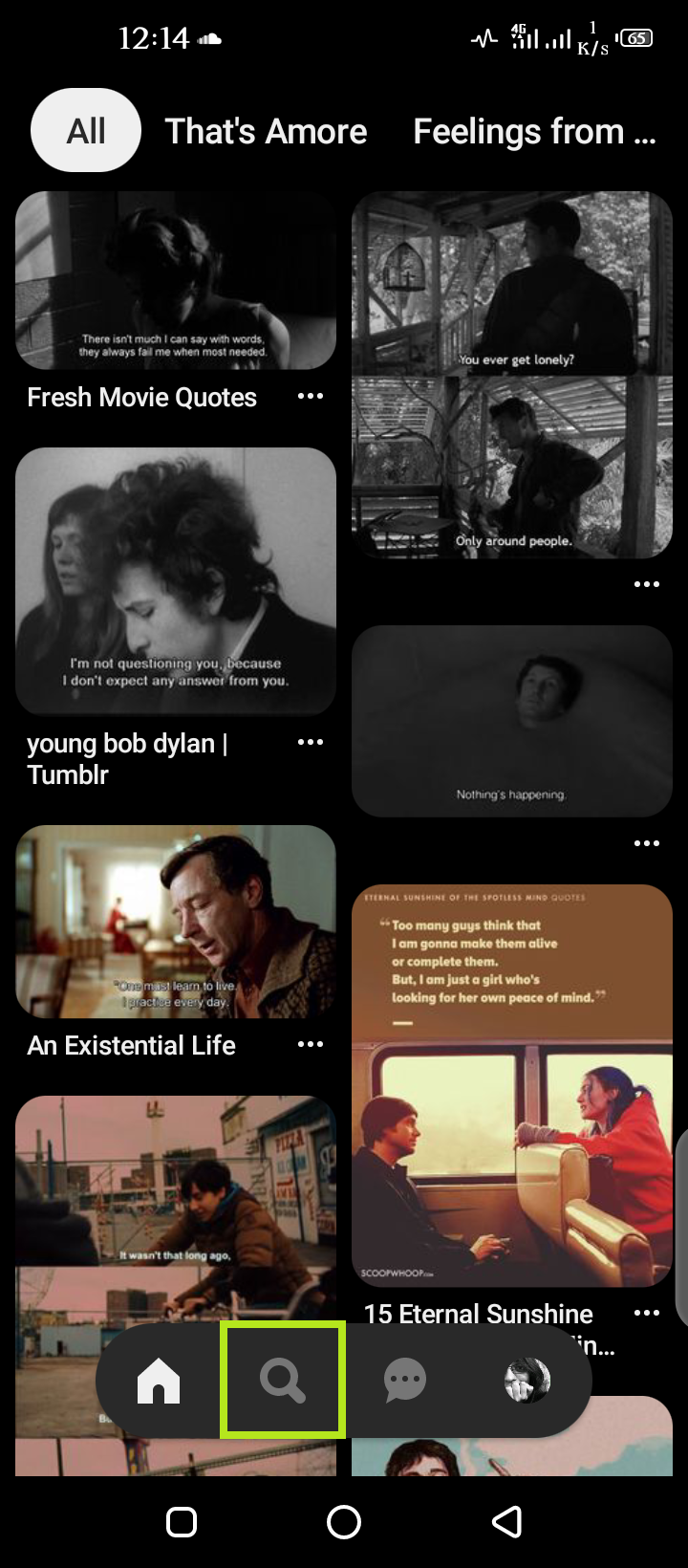Open the profile avatar tab
This screenshot has width=688, height=1568.
click(x=527, y=1381)
